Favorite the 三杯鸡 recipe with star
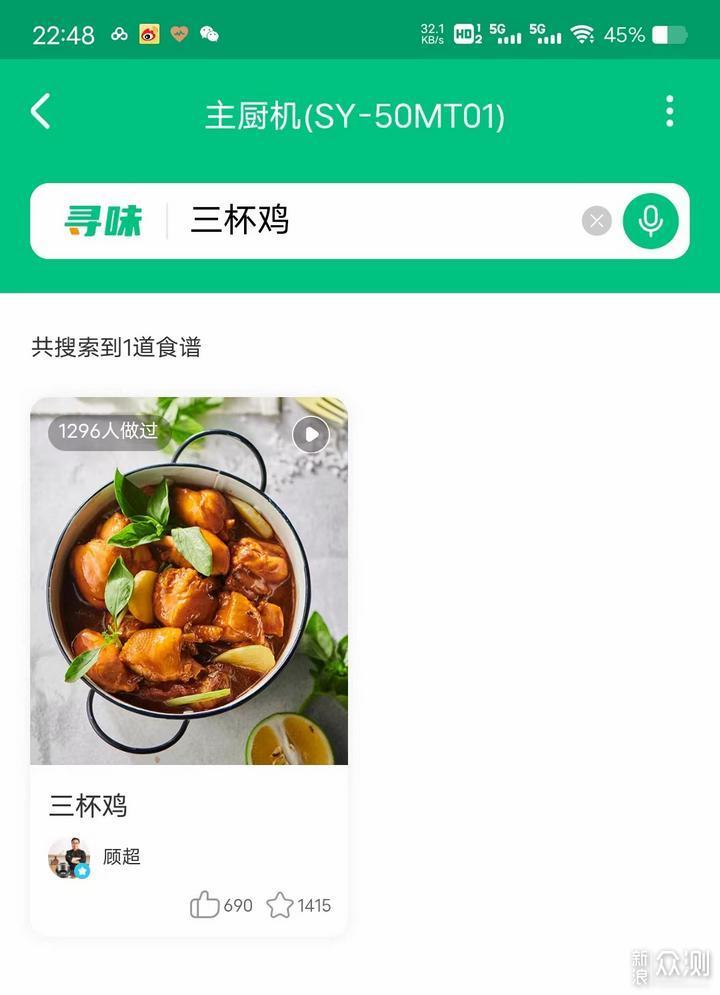 click(280, 905)
